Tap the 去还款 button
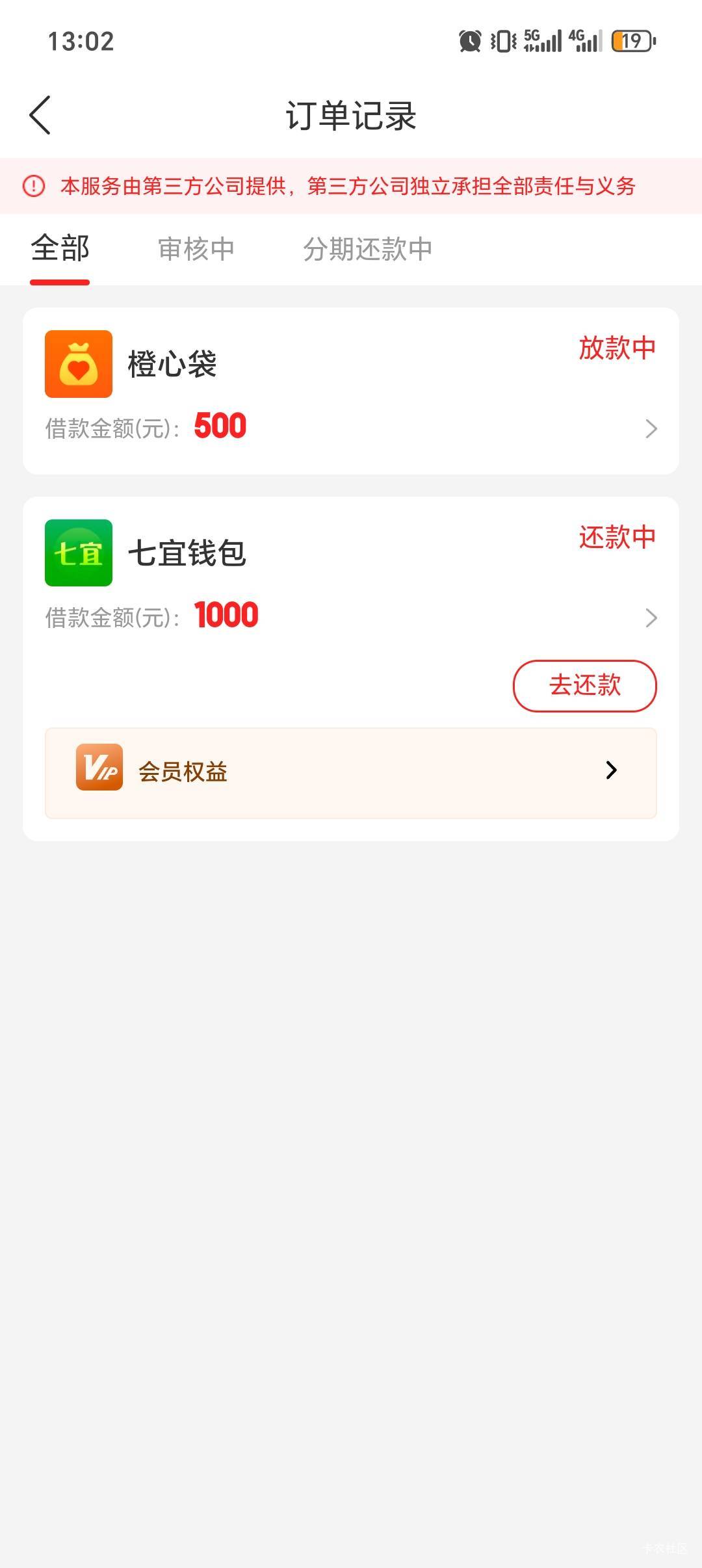 [584, 686]
